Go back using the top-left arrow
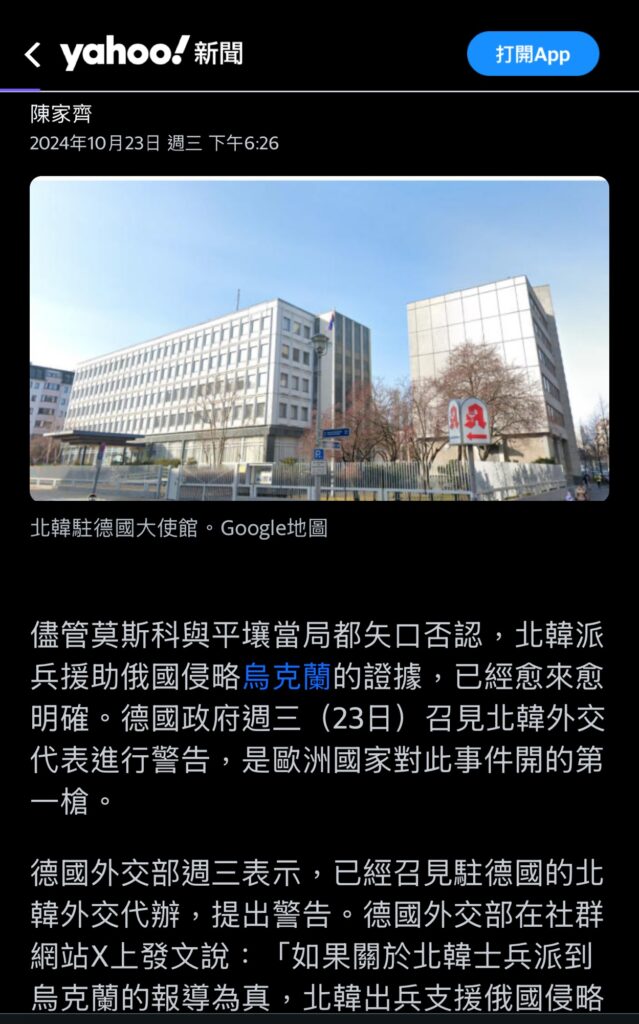The height and width of the screenshot is (1024, 639). coord(33,54)
